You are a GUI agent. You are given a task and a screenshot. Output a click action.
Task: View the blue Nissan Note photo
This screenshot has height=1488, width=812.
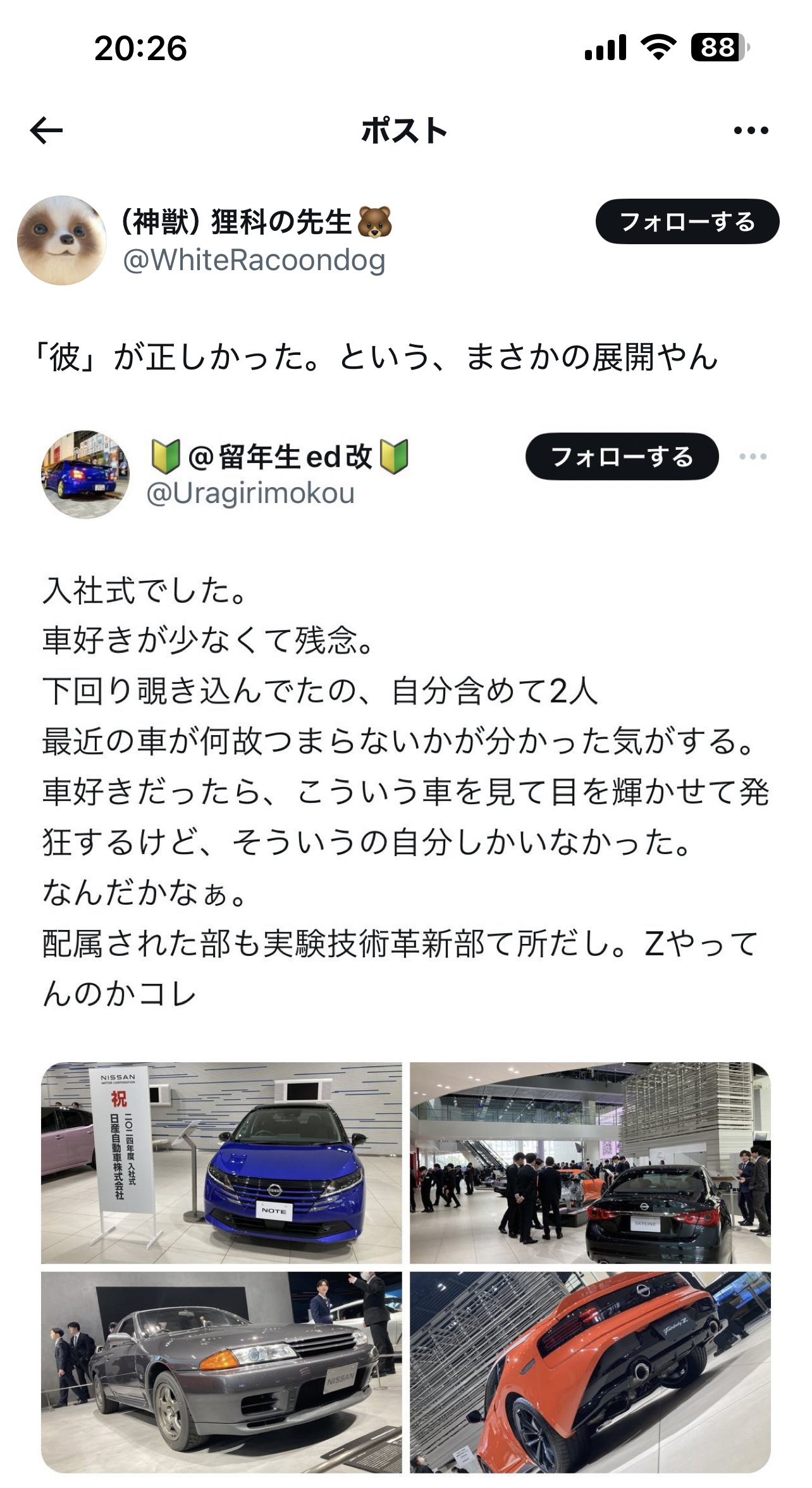pyautogui.click(x=221, y=1163)
